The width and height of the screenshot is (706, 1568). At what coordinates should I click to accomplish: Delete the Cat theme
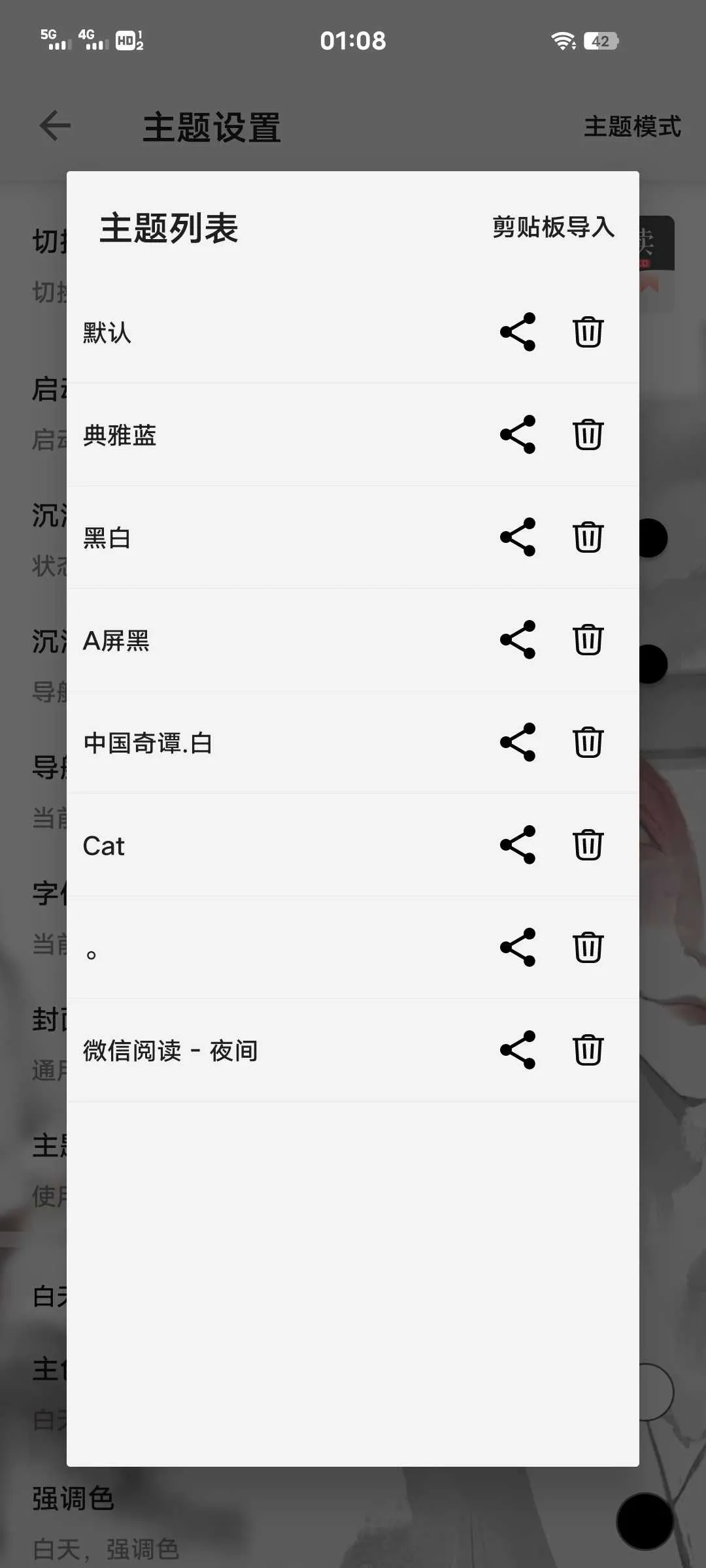coord(588,845)
